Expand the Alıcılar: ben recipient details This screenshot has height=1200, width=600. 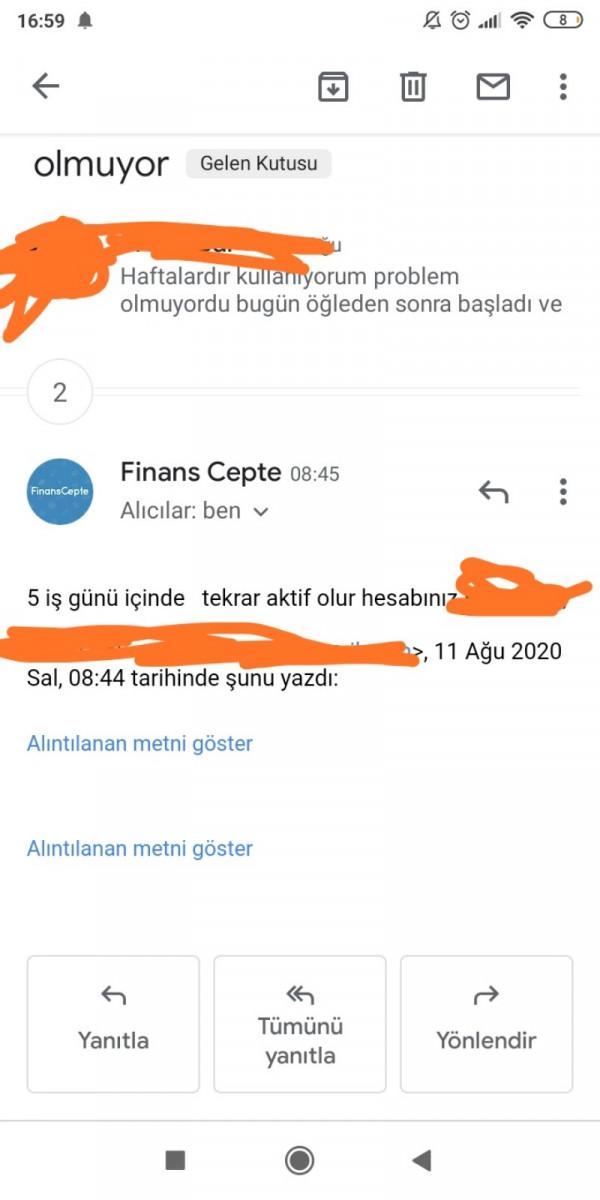tap(195, 511)
